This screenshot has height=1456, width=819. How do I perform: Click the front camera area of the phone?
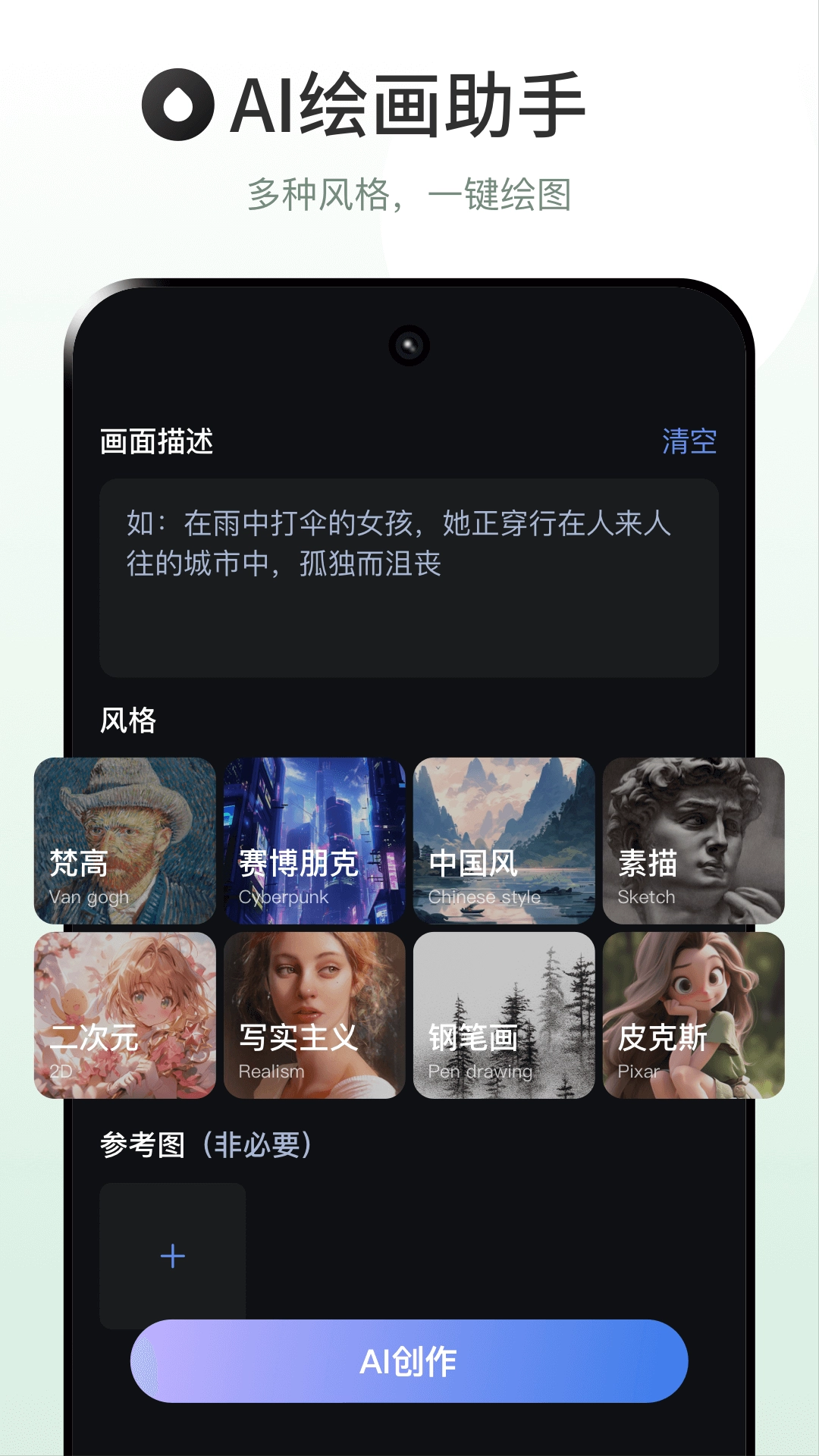[409, 345]
